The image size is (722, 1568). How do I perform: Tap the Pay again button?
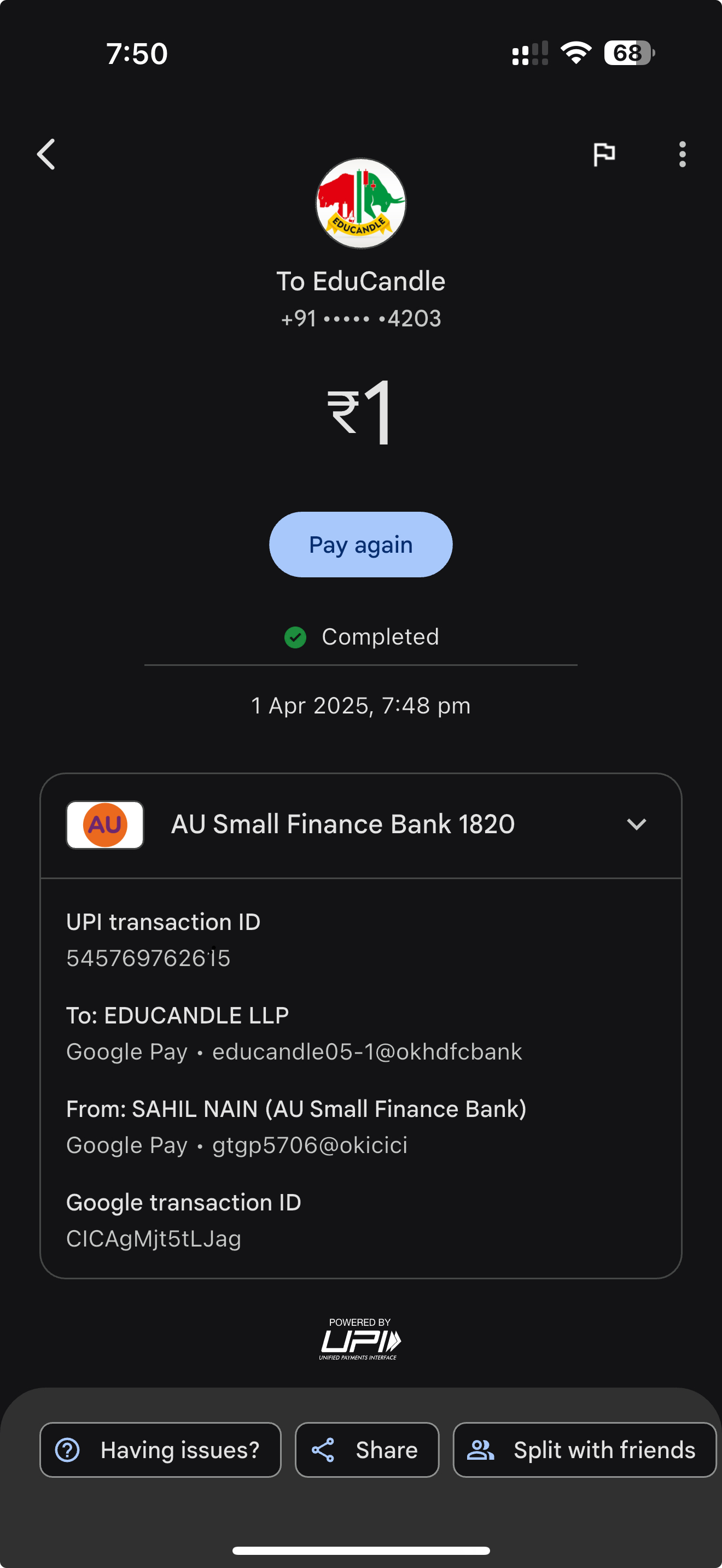(x=360, y=544)
